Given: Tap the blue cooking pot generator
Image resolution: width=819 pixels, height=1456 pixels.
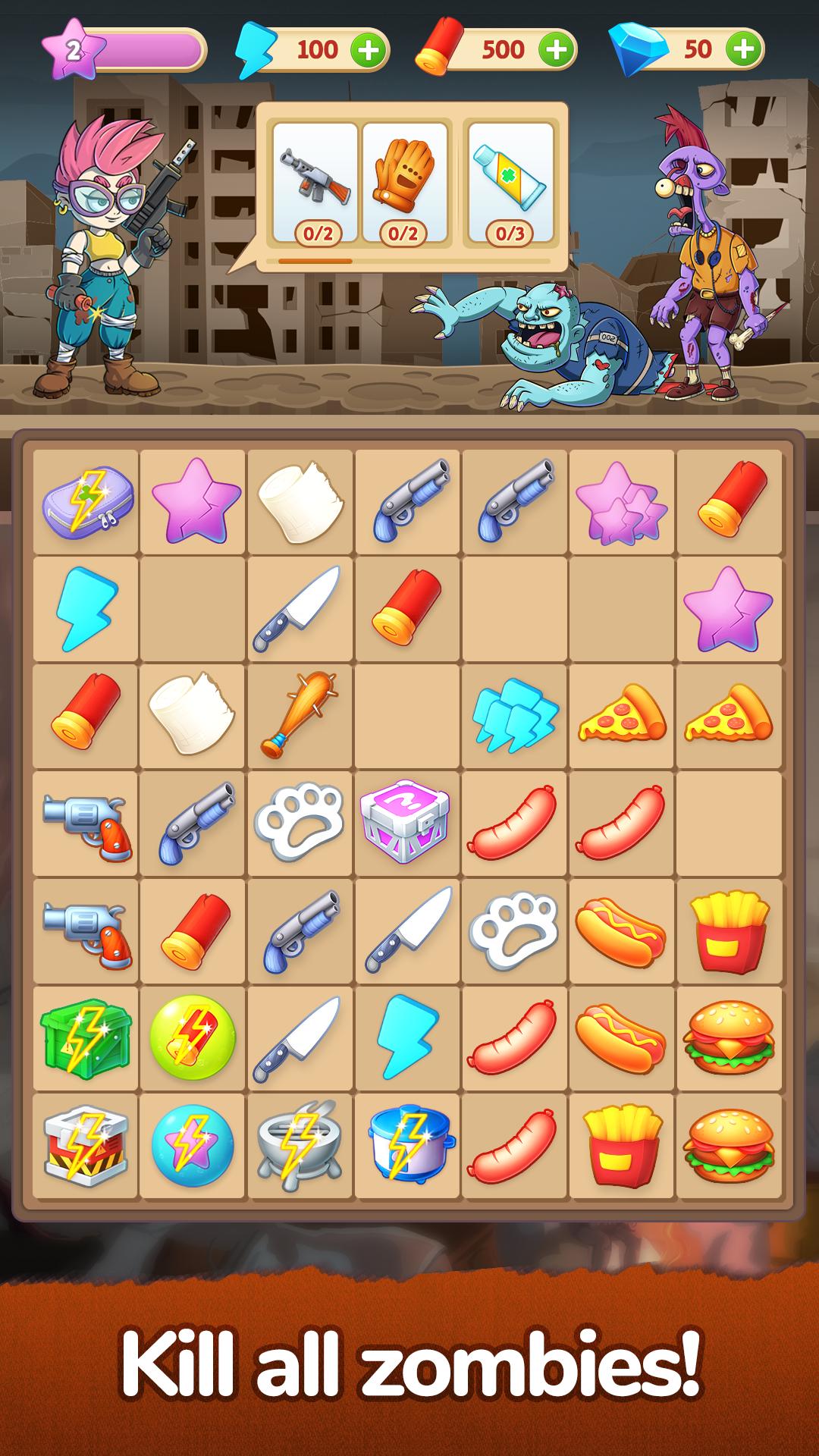Looking at the screenshot, I should pos(408,1146).
